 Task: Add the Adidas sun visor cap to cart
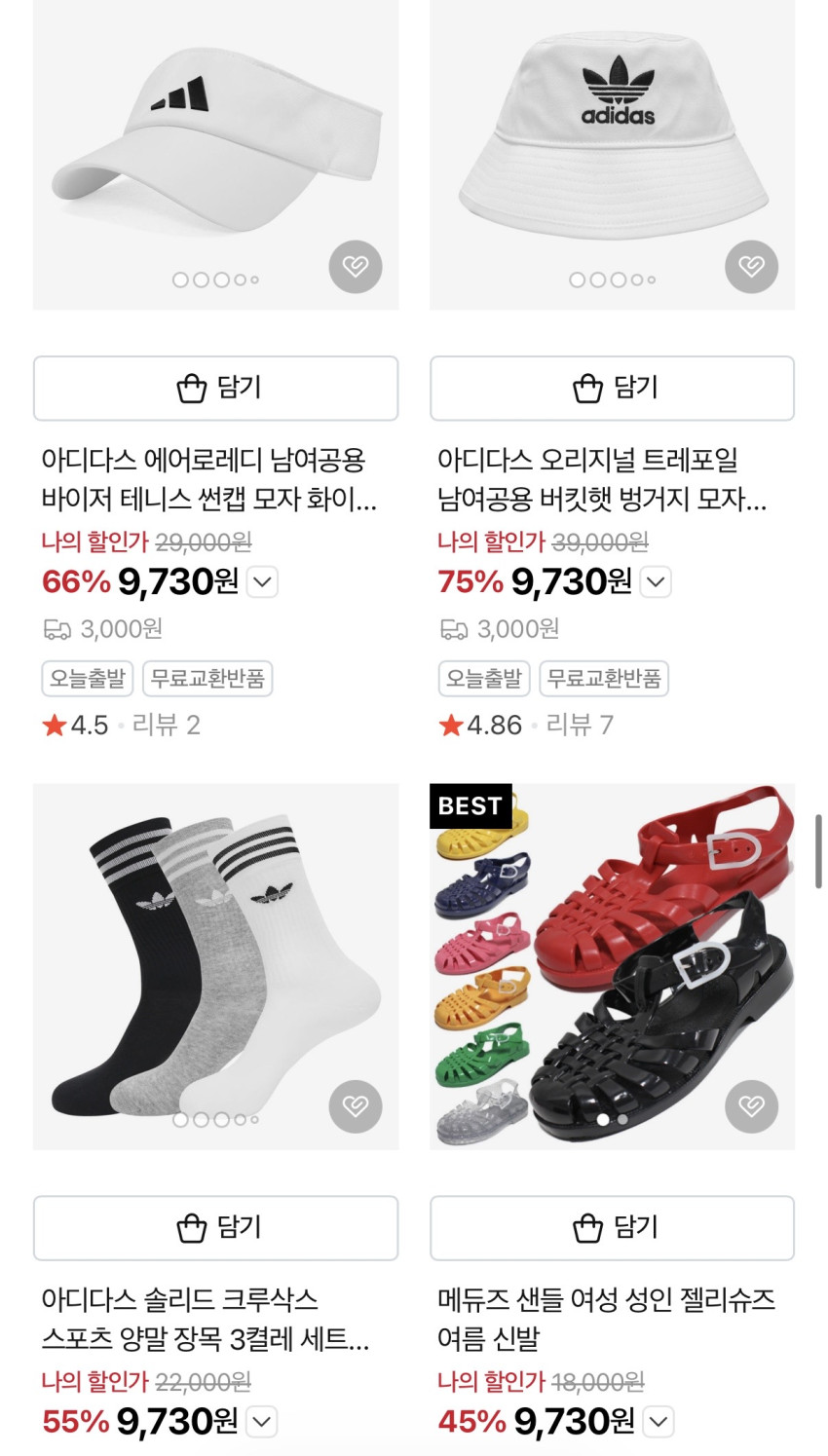point(215,389)
